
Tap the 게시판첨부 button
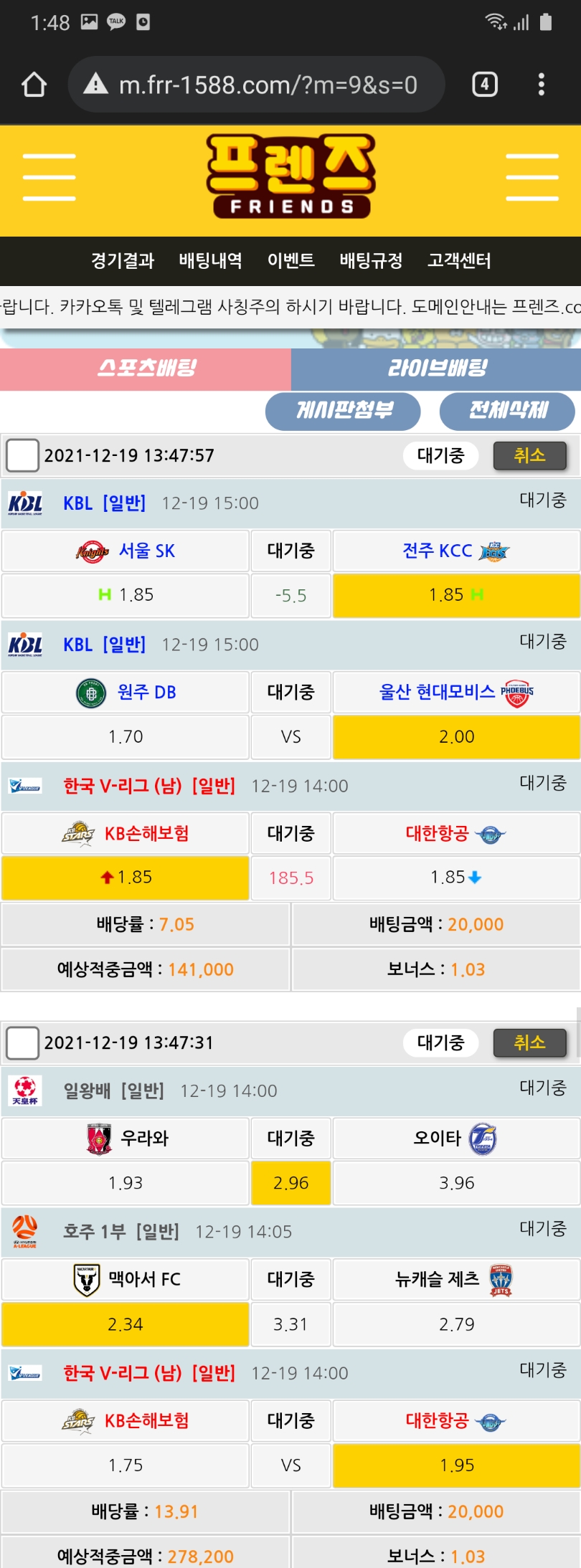[343, 411]
